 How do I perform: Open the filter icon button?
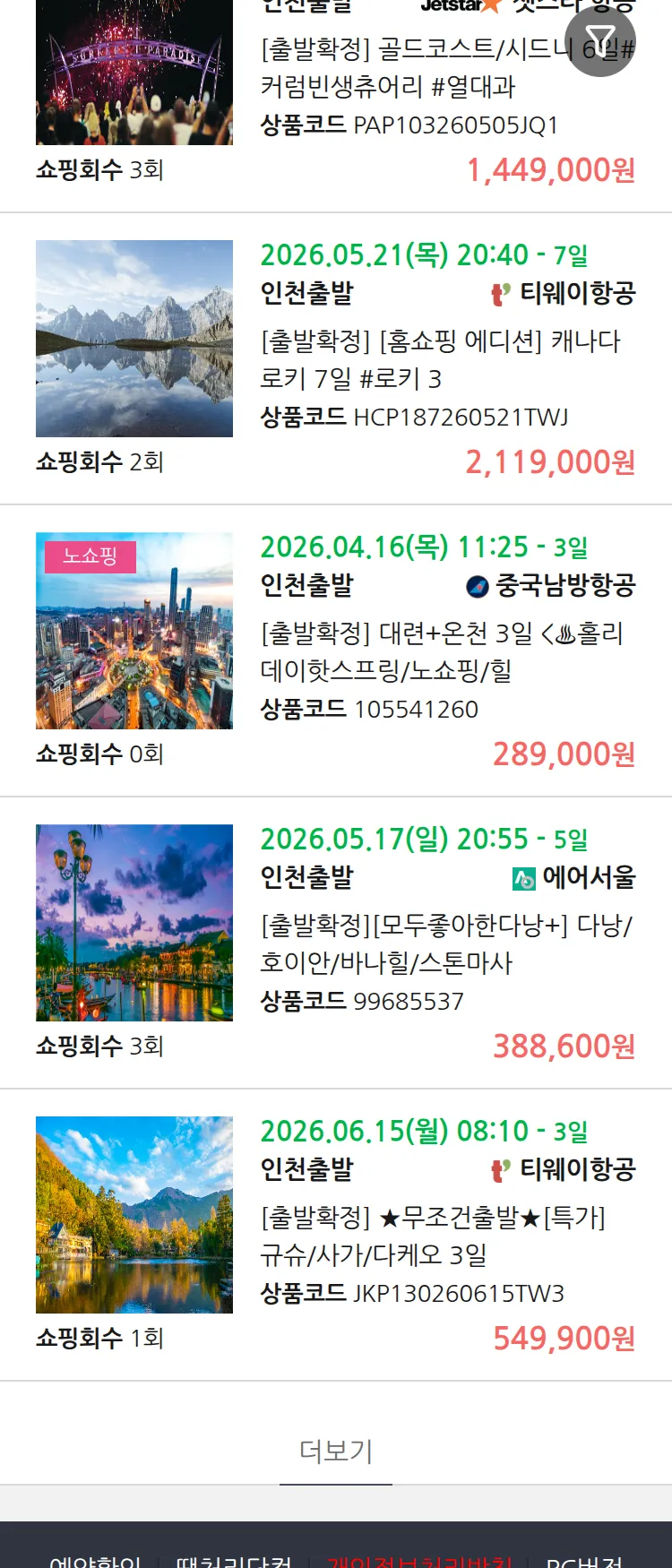600,41
